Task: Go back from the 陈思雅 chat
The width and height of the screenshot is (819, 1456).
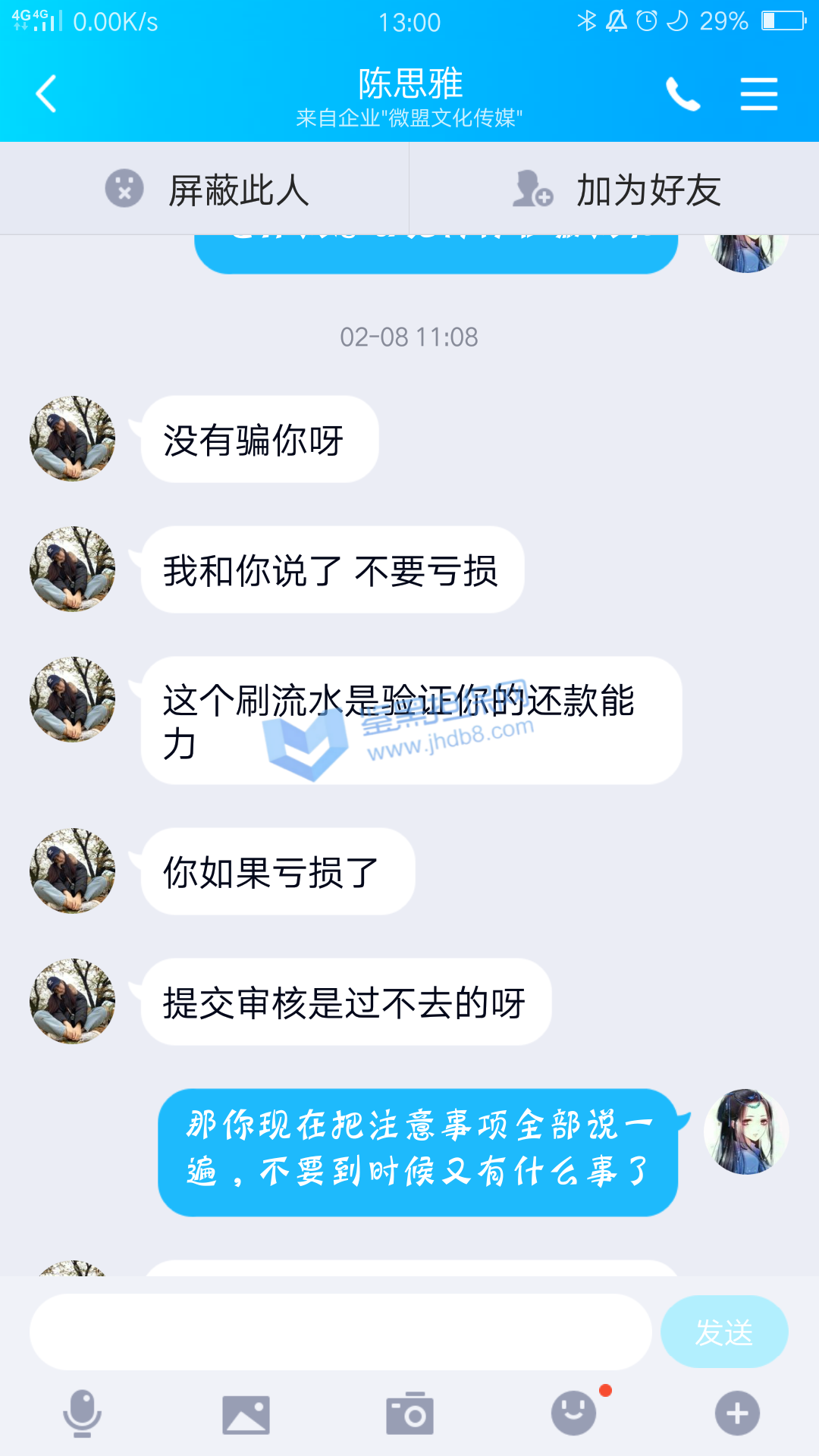Action: pyautogui.click(x=47, y=94)
